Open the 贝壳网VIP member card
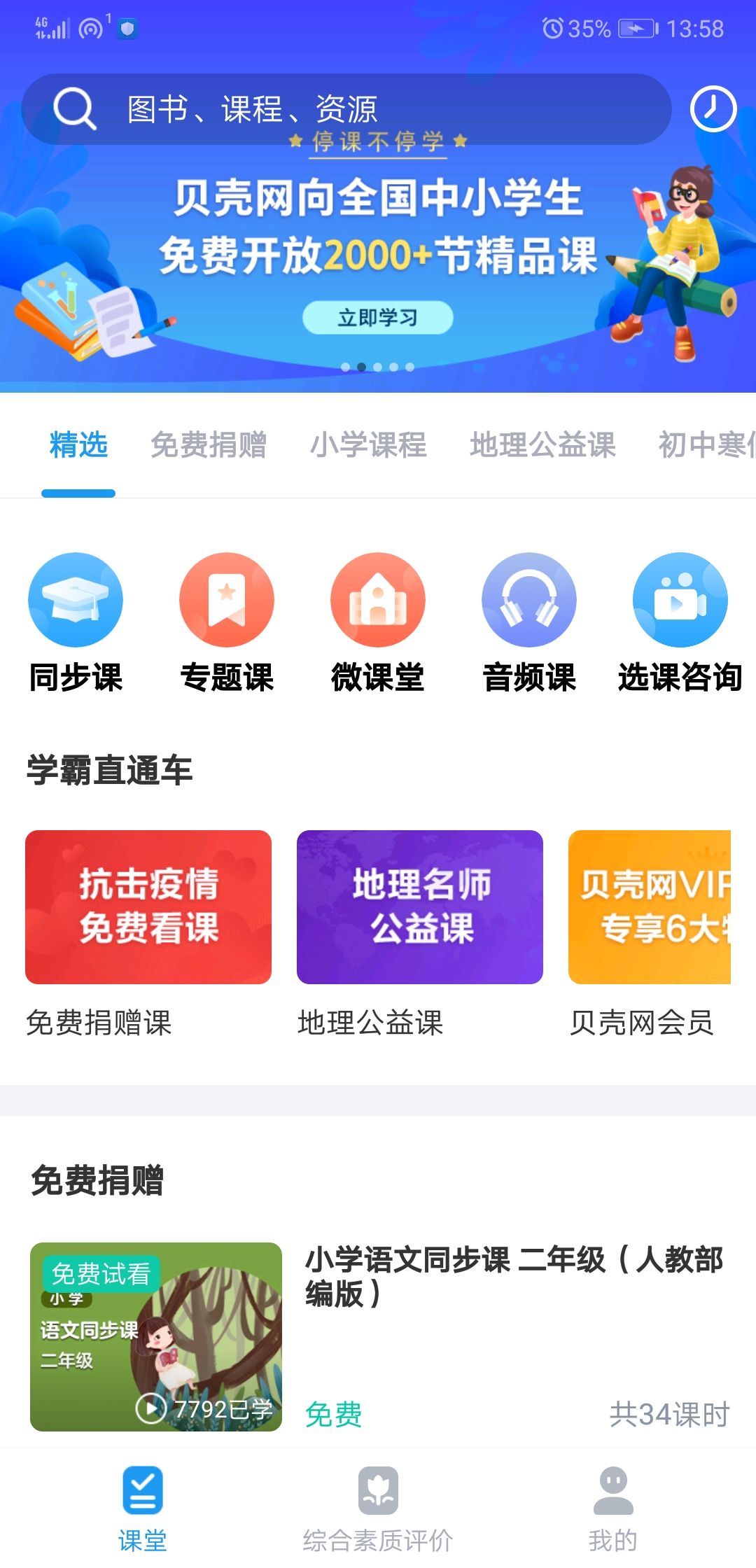The height and width of the screenshot is (1568, 756). [x=650, y=907]
